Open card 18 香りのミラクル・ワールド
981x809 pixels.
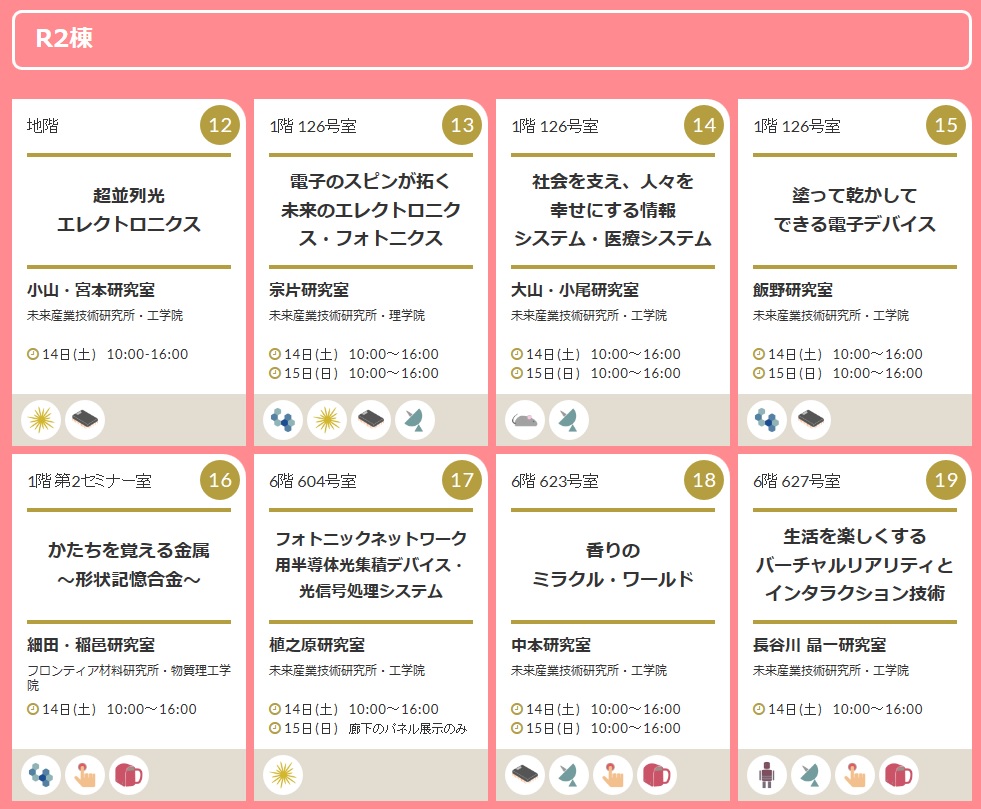point(613,565)
